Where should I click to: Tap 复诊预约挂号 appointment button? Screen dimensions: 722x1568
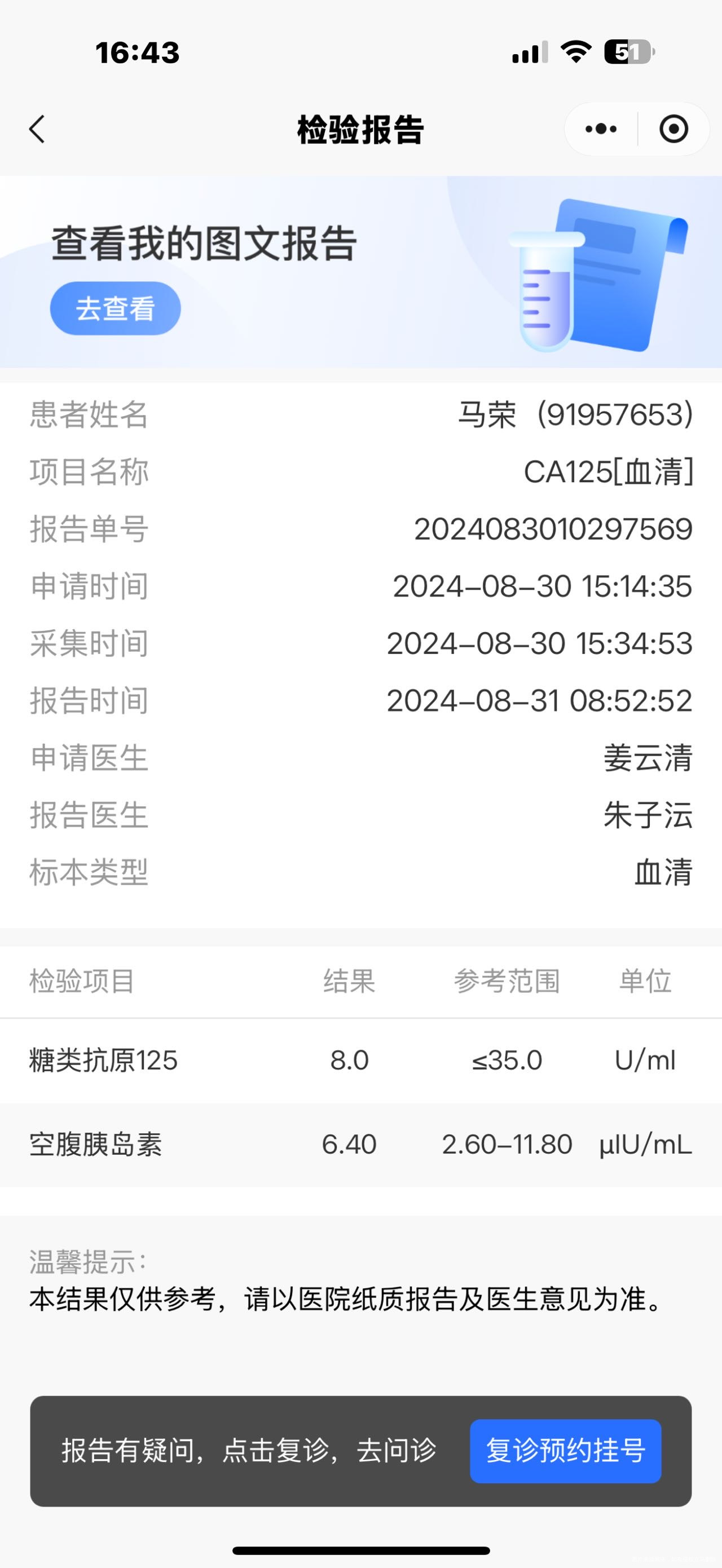[565, 1452]
